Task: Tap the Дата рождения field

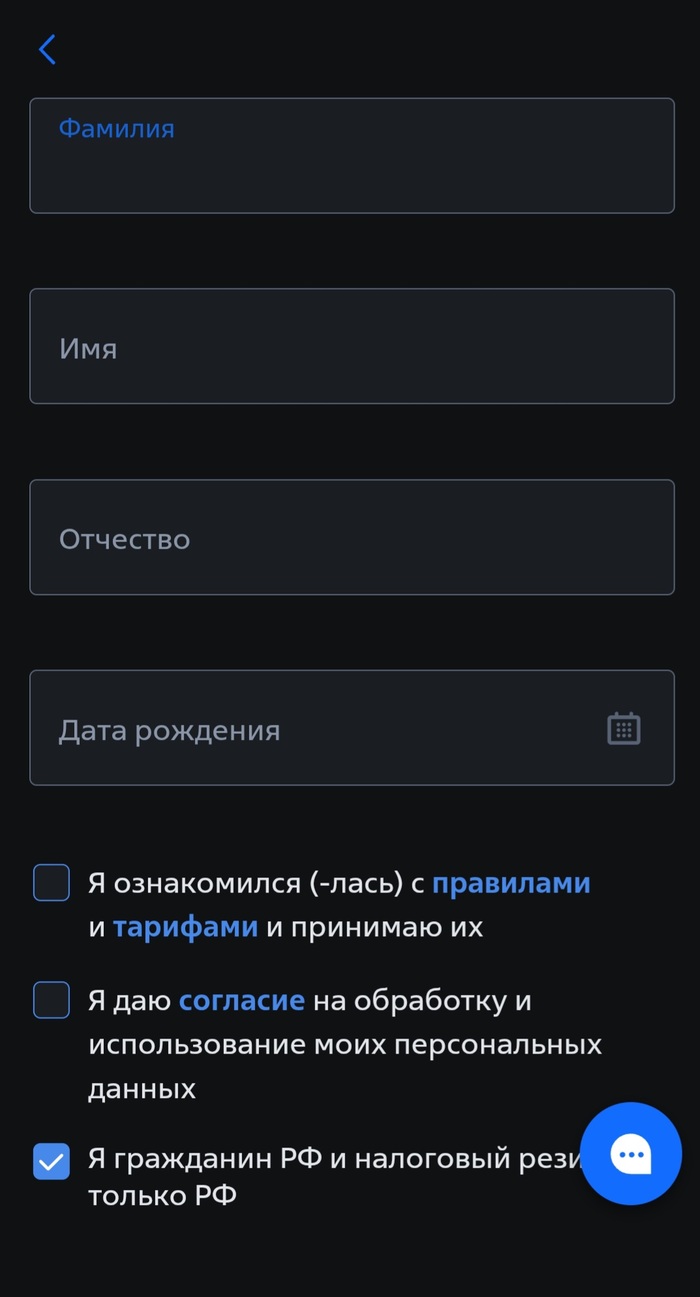Action: (352, 728)
